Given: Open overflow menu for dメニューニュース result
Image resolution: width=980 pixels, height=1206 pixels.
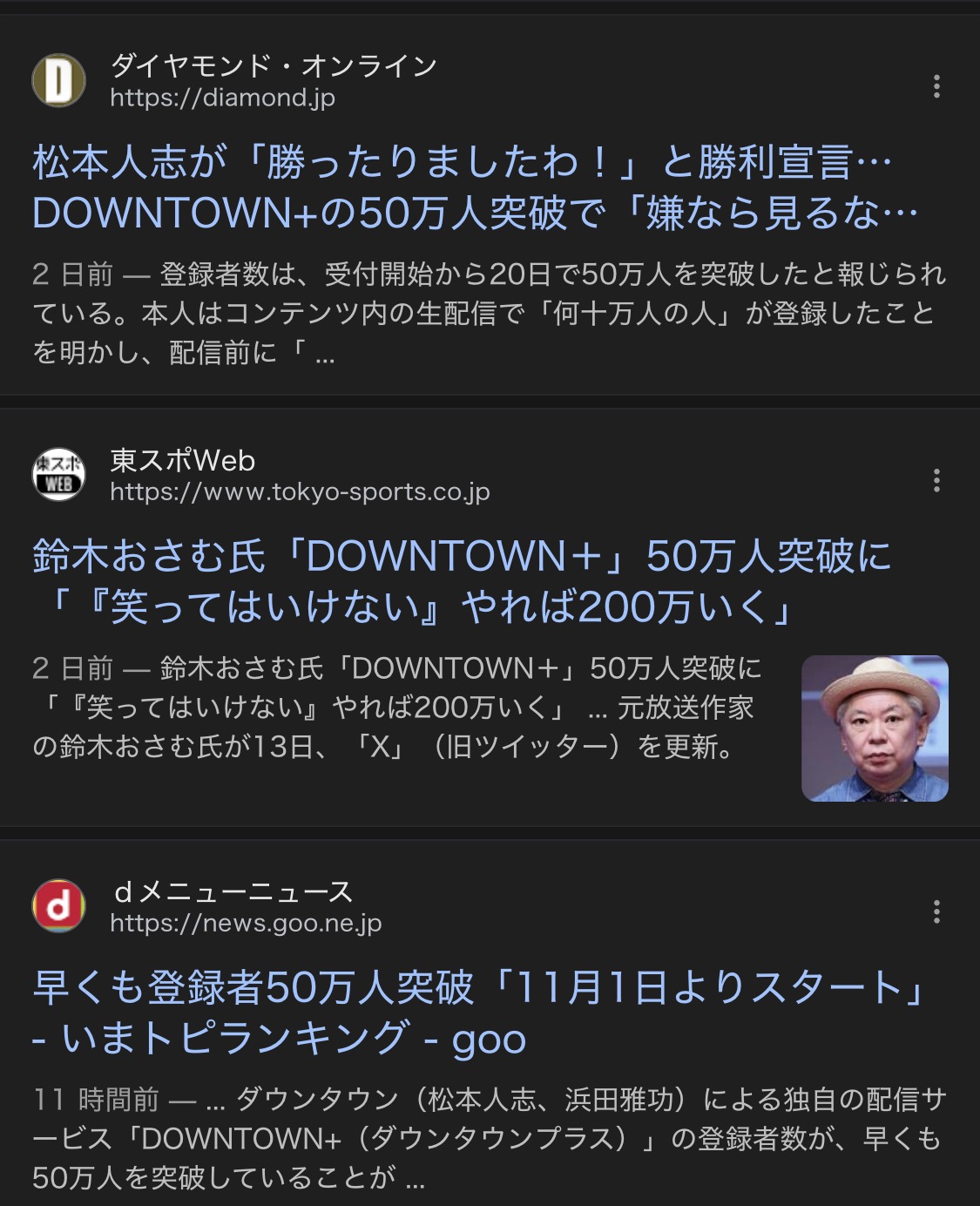Looking at the screenshot, I should pyautogui.click(x=936, y=911).
